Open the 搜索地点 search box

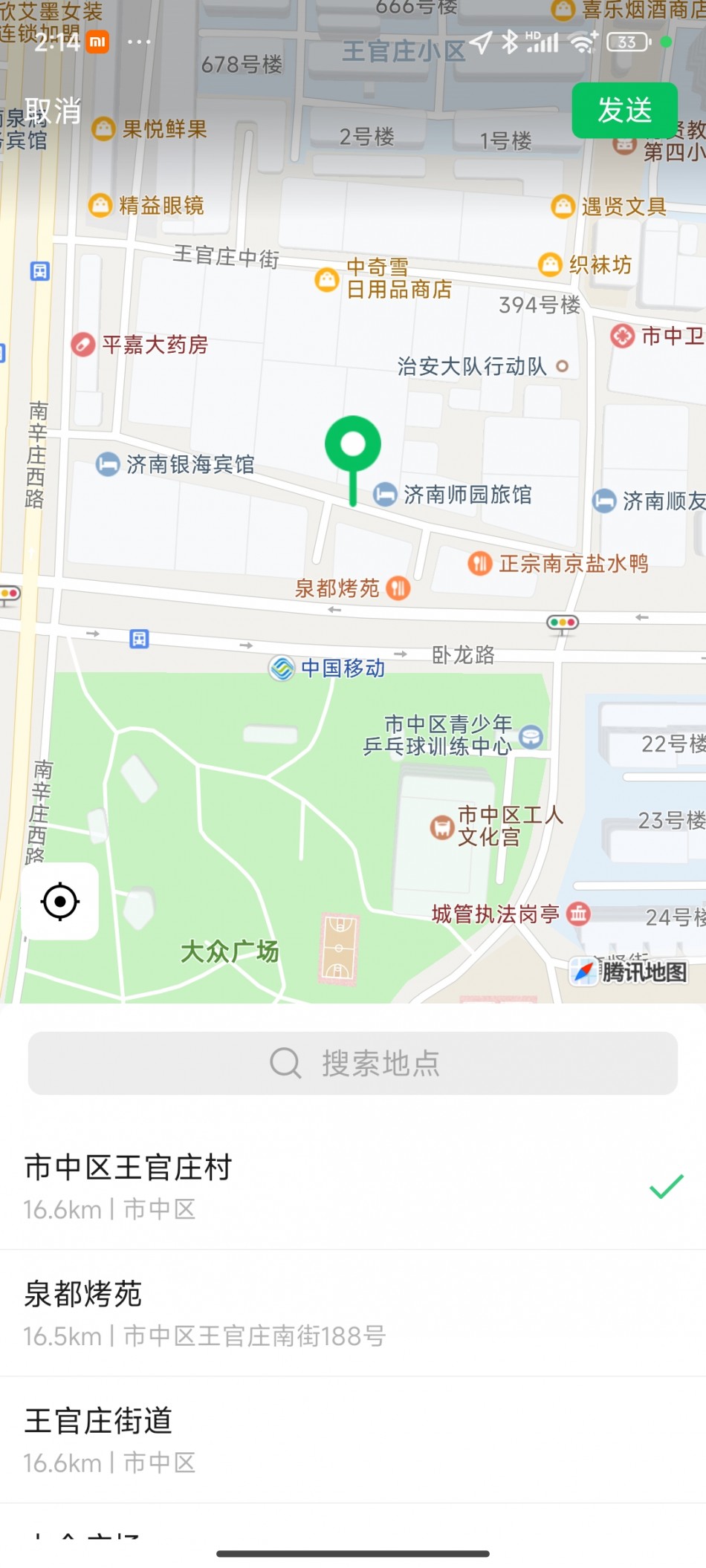click(353, 1063)
